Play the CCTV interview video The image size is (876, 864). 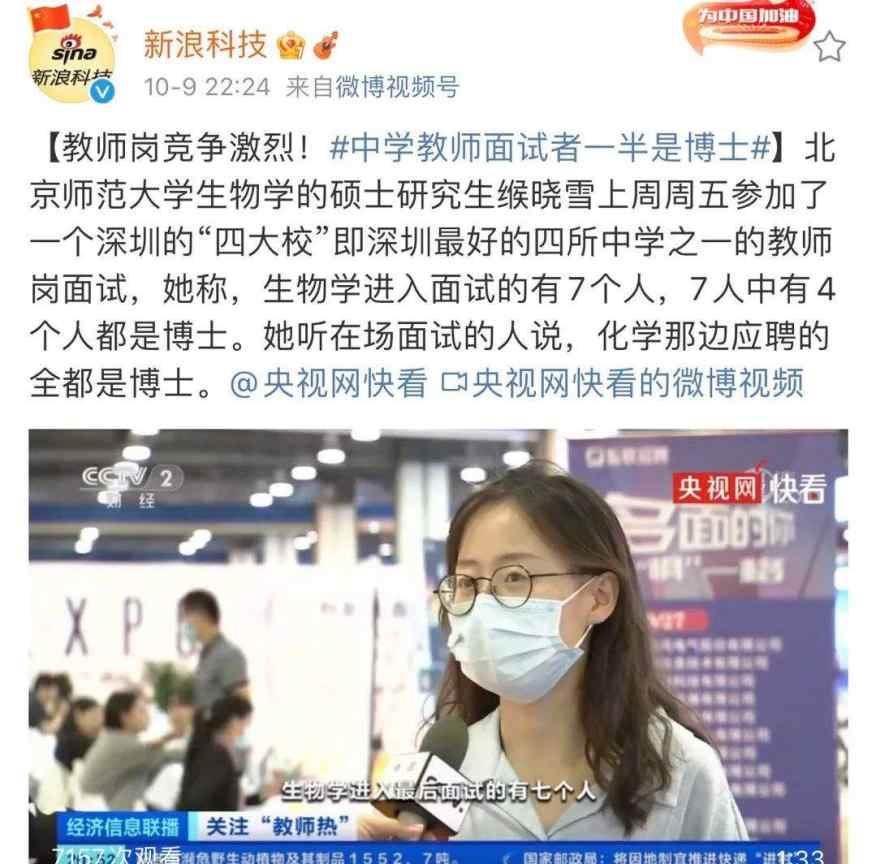click(438, 640)
